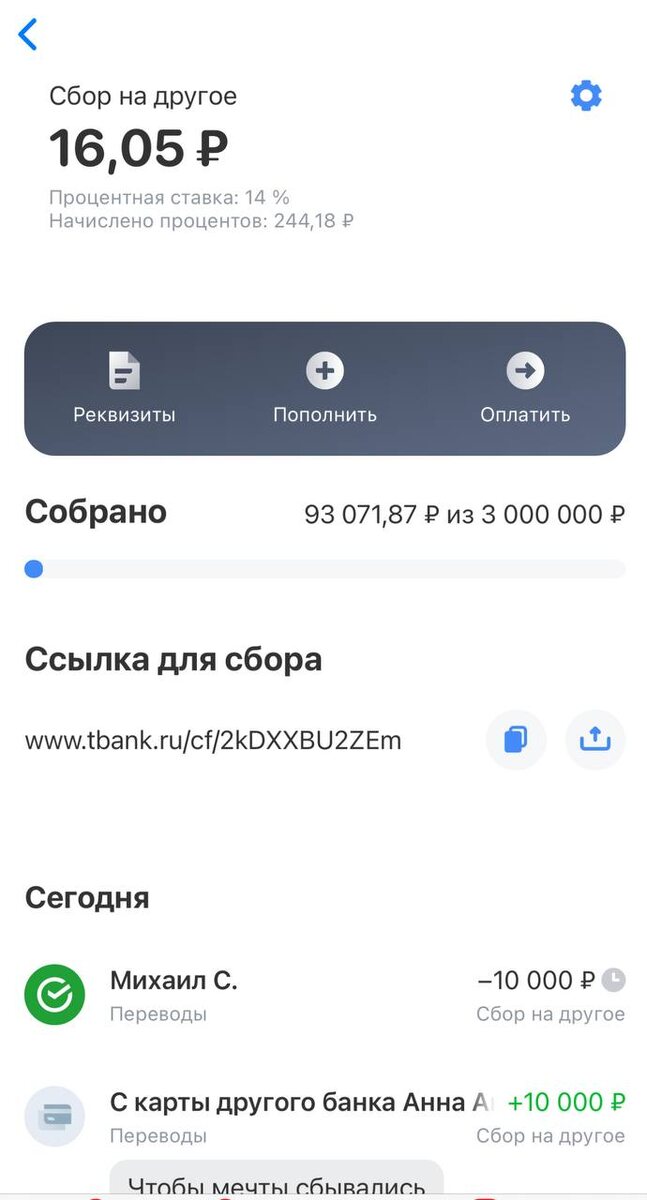Screen dimensions: 647x1200
Task: Tap Пополнить to add funds
Action: [325, 388]
